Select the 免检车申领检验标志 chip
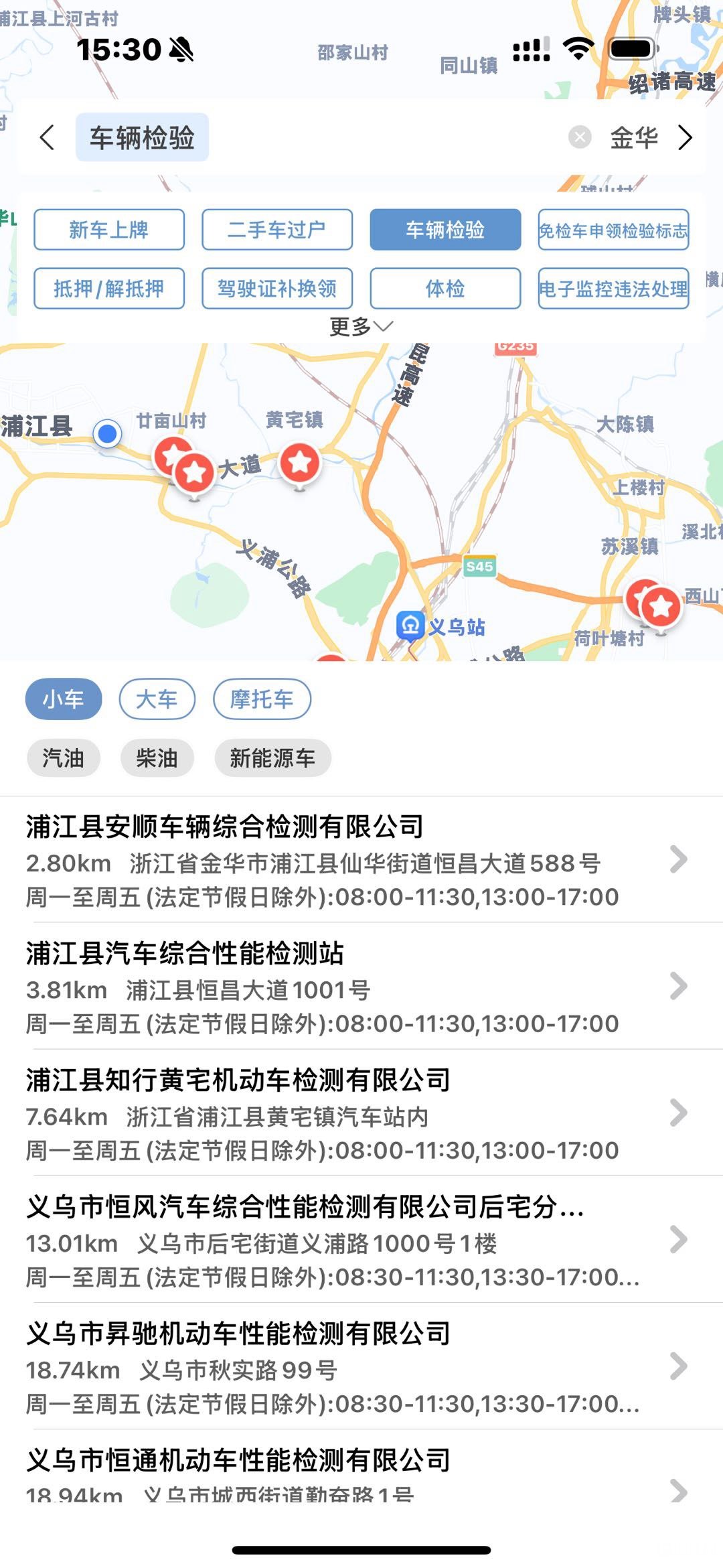The width and height of the screenshot is (723, 1568). [x=613, y=230]
